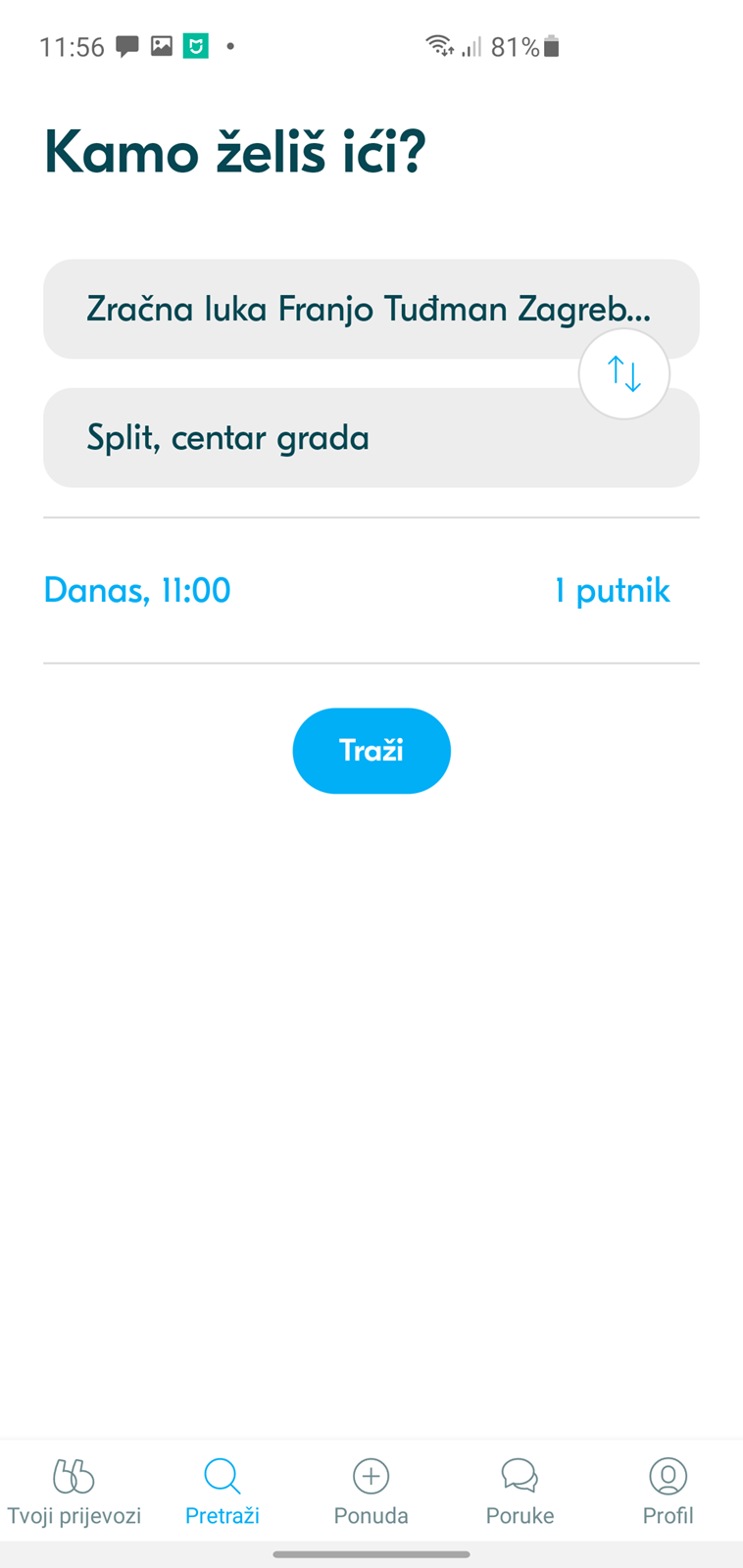Tap the Traži search button

tap(371, 751)
